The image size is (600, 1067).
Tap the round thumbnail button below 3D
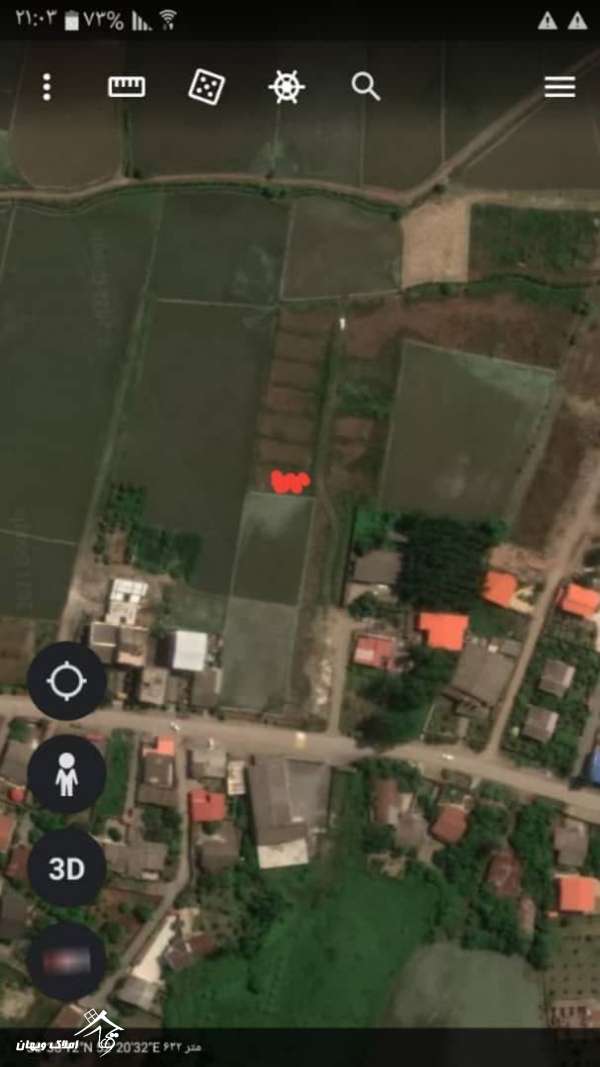click(67, 962)
